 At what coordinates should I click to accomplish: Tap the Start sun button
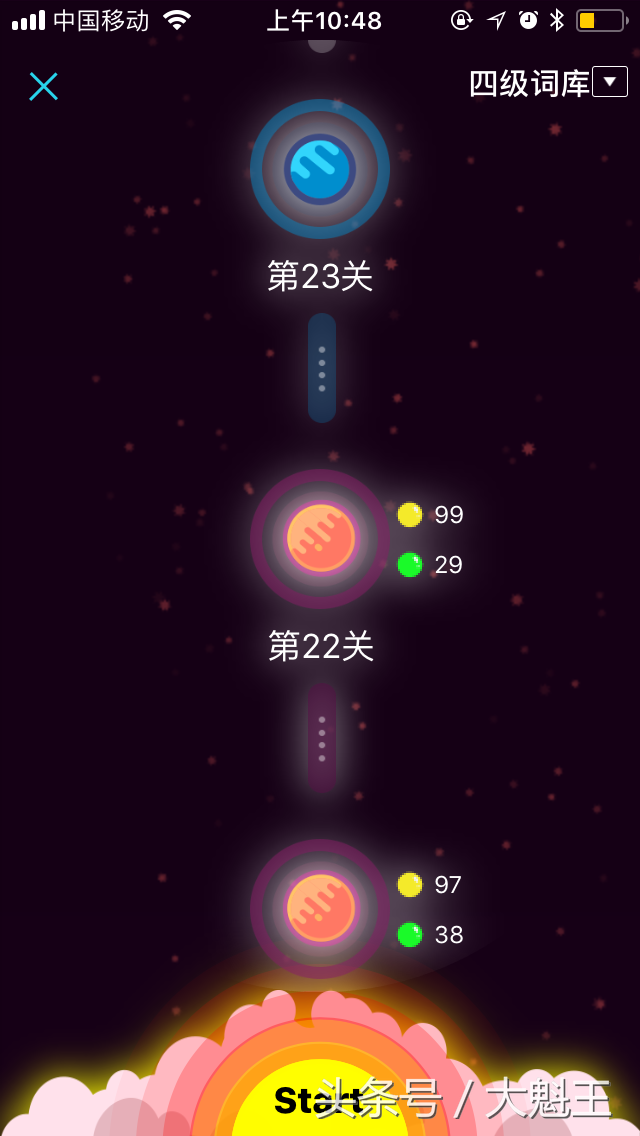[x=318, y=1098]
